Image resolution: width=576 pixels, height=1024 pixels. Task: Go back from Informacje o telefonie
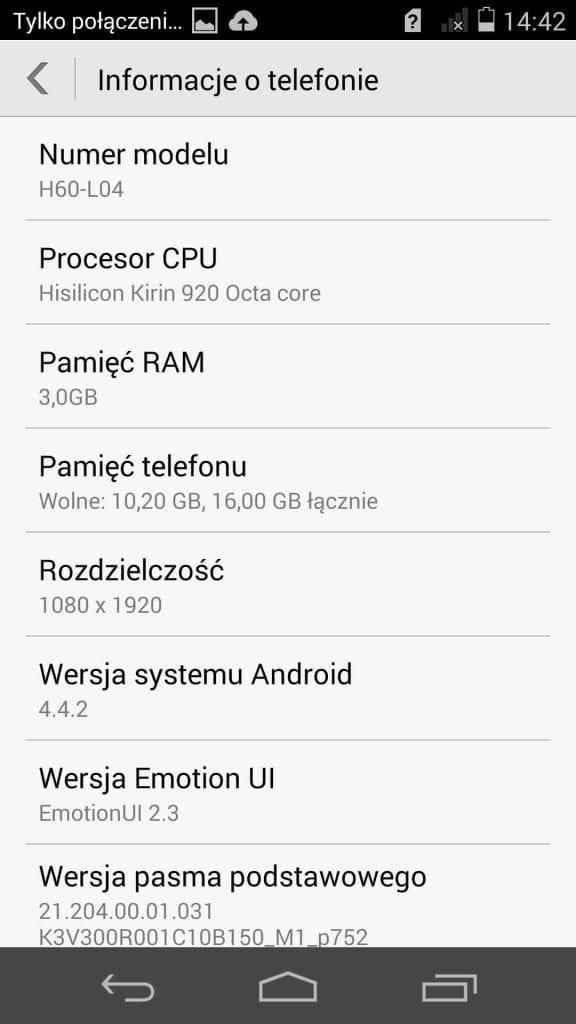[38, 79]
